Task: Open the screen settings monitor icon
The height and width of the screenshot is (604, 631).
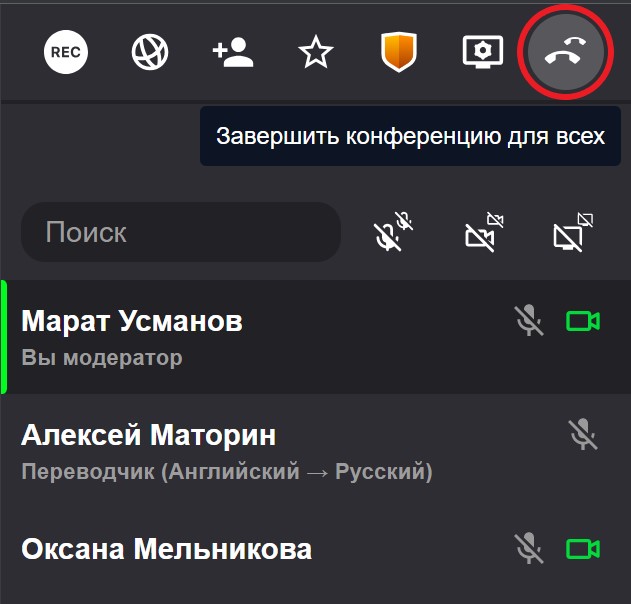Action: [x=482, y=52]
